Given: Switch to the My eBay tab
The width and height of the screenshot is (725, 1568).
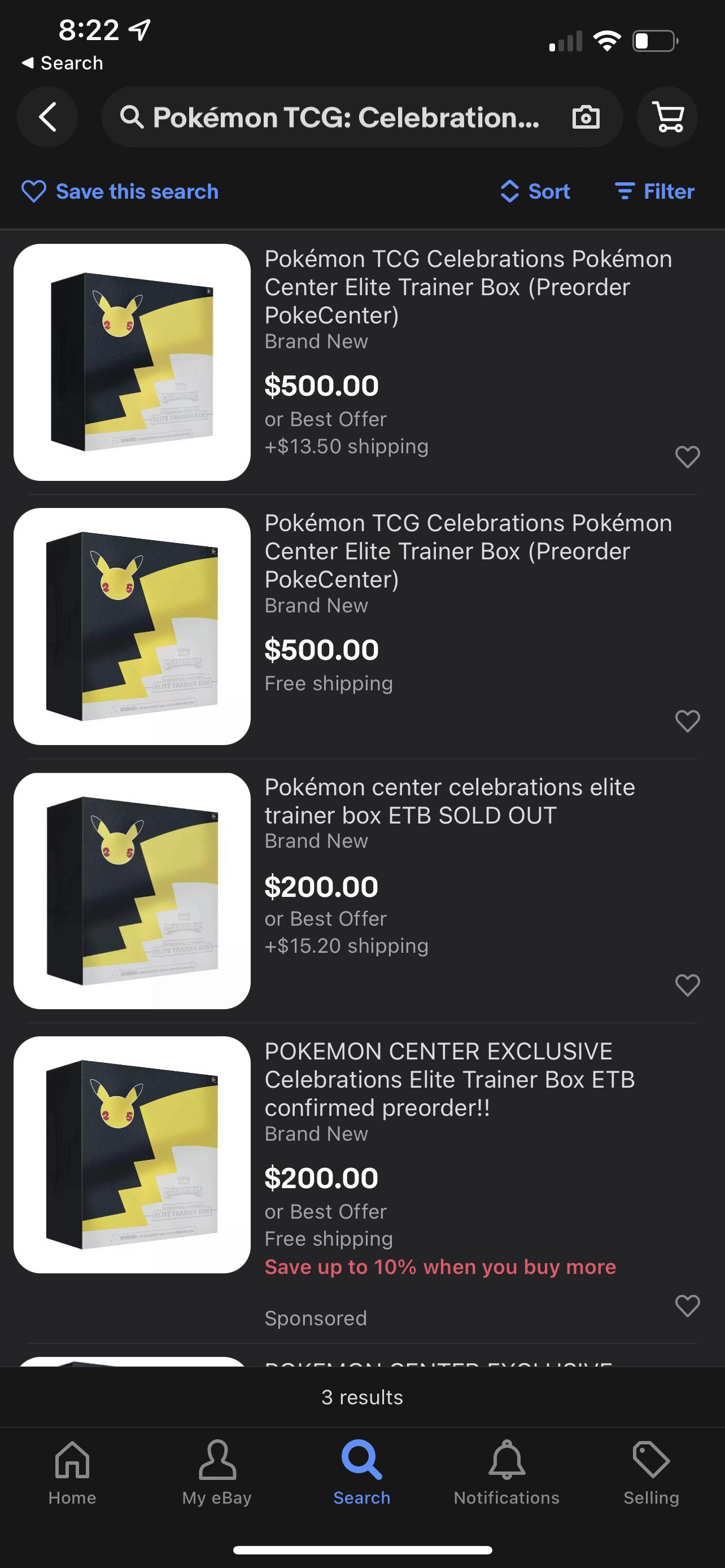Looking at the screenshot, I should [x=217, y=1471].
